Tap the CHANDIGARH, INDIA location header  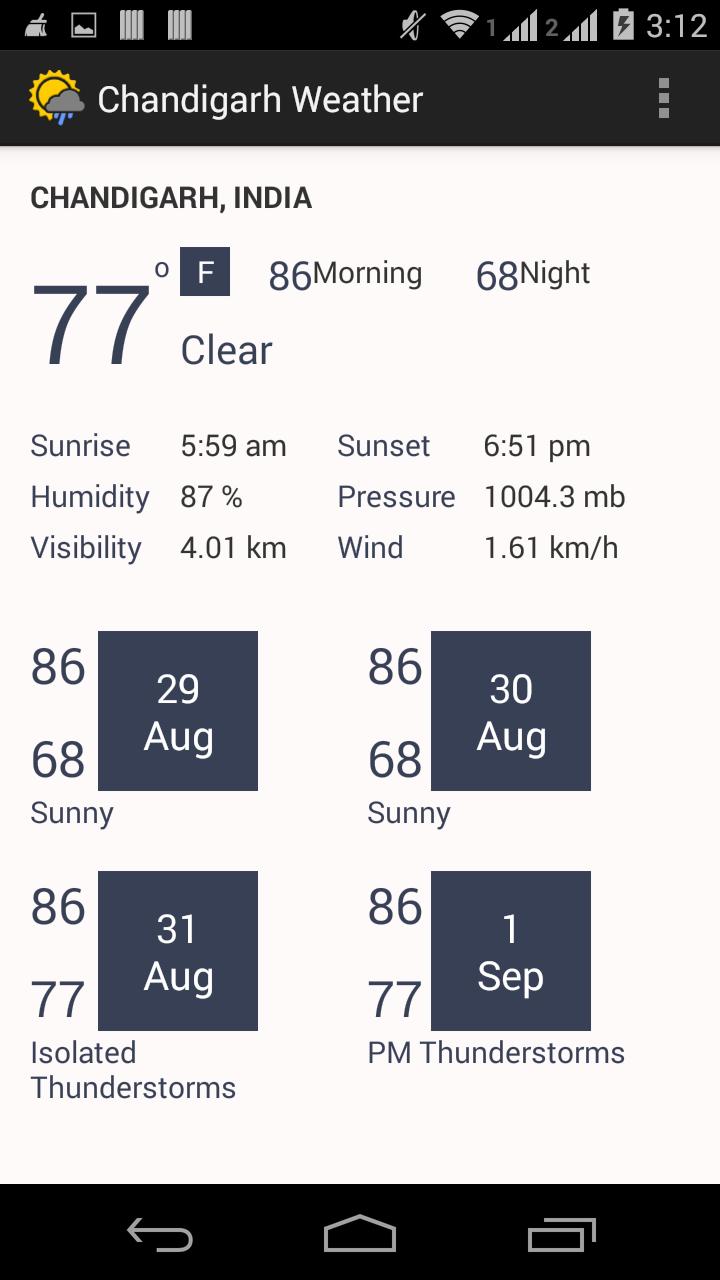coord(171,197)
